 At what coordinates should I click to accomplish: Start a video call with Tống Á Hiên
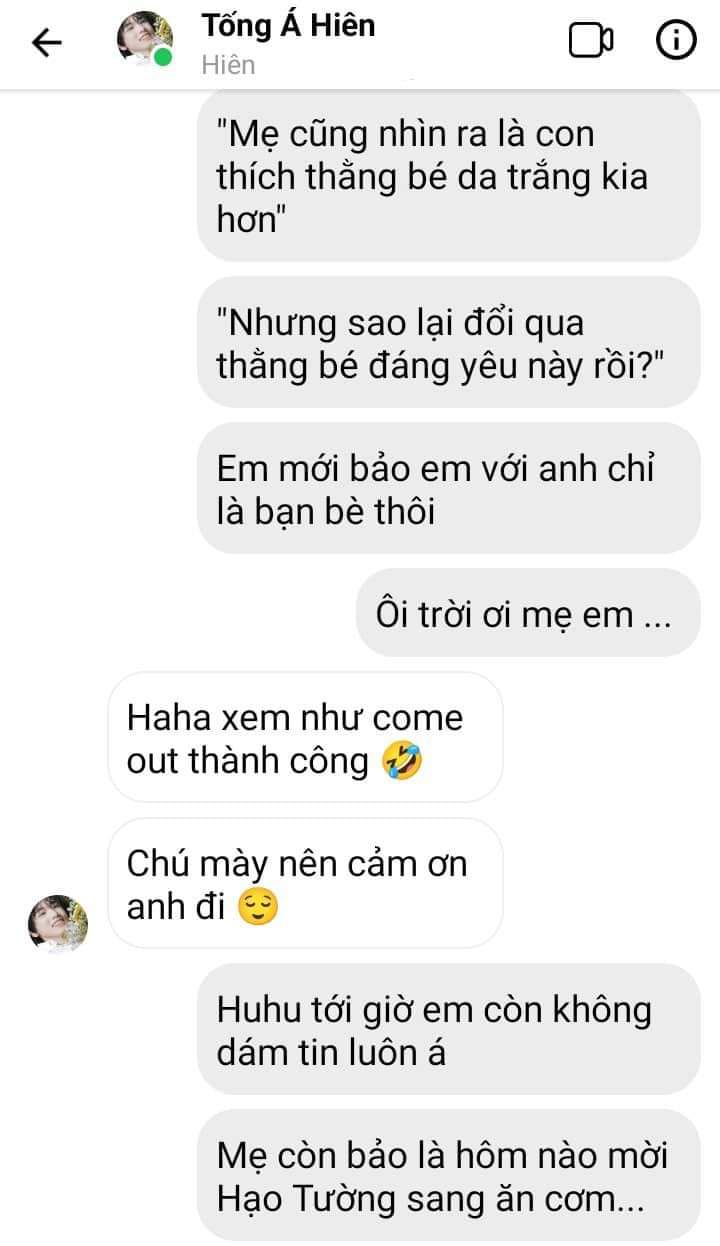pyautogui.click(x=590, y=41)
